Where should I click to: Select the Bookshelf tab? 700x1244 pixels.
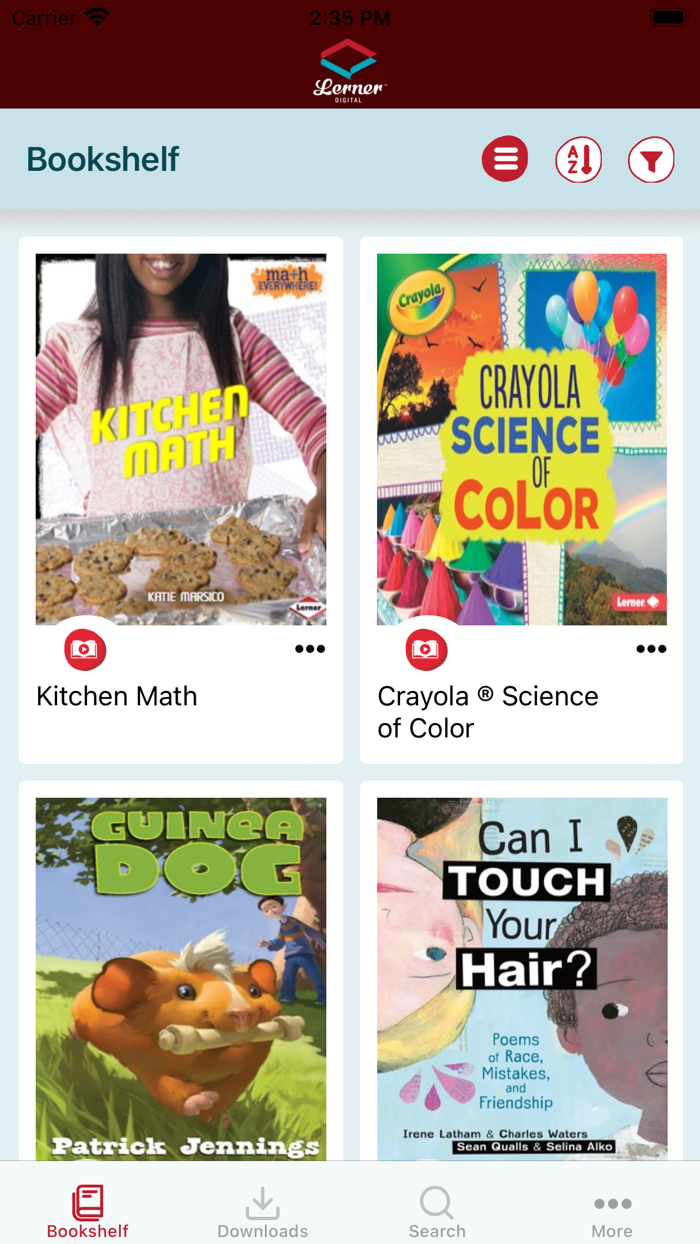pyautogui.click(x=88, y=1212)
